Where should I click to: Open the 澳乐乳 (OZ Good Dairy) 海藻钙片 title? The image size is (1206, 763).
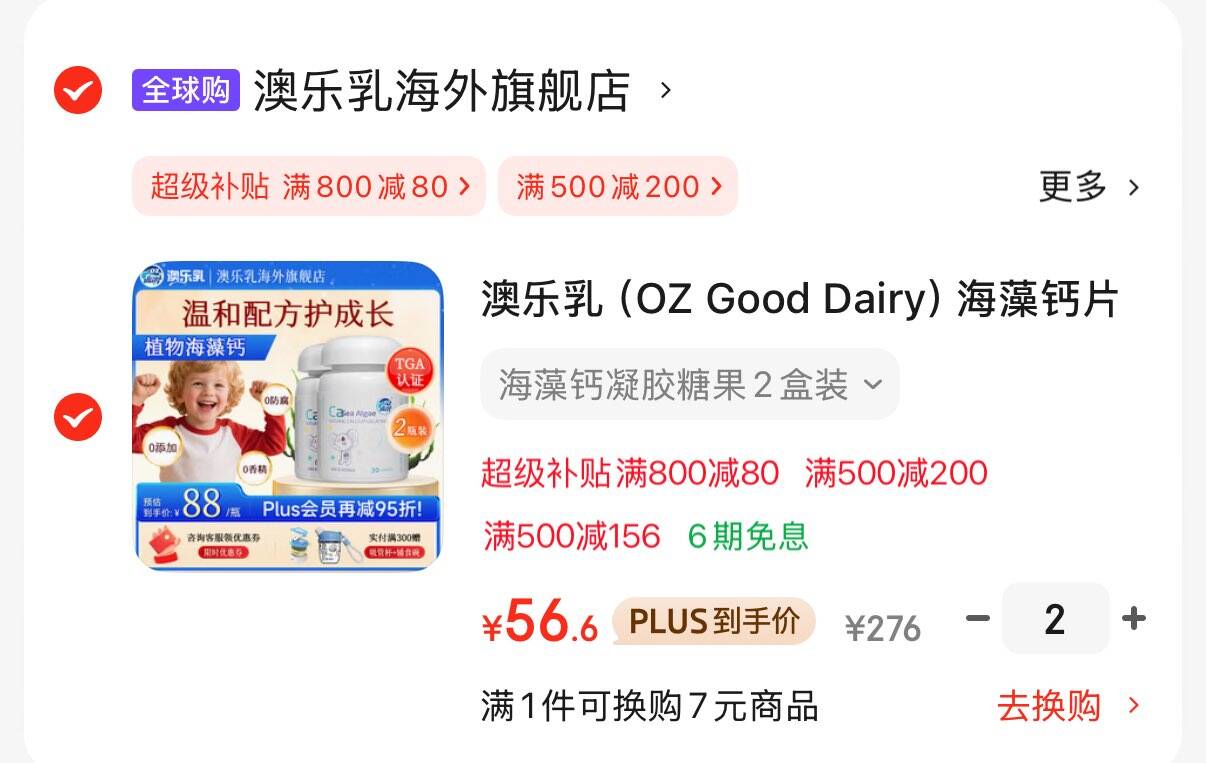[800, 299]
